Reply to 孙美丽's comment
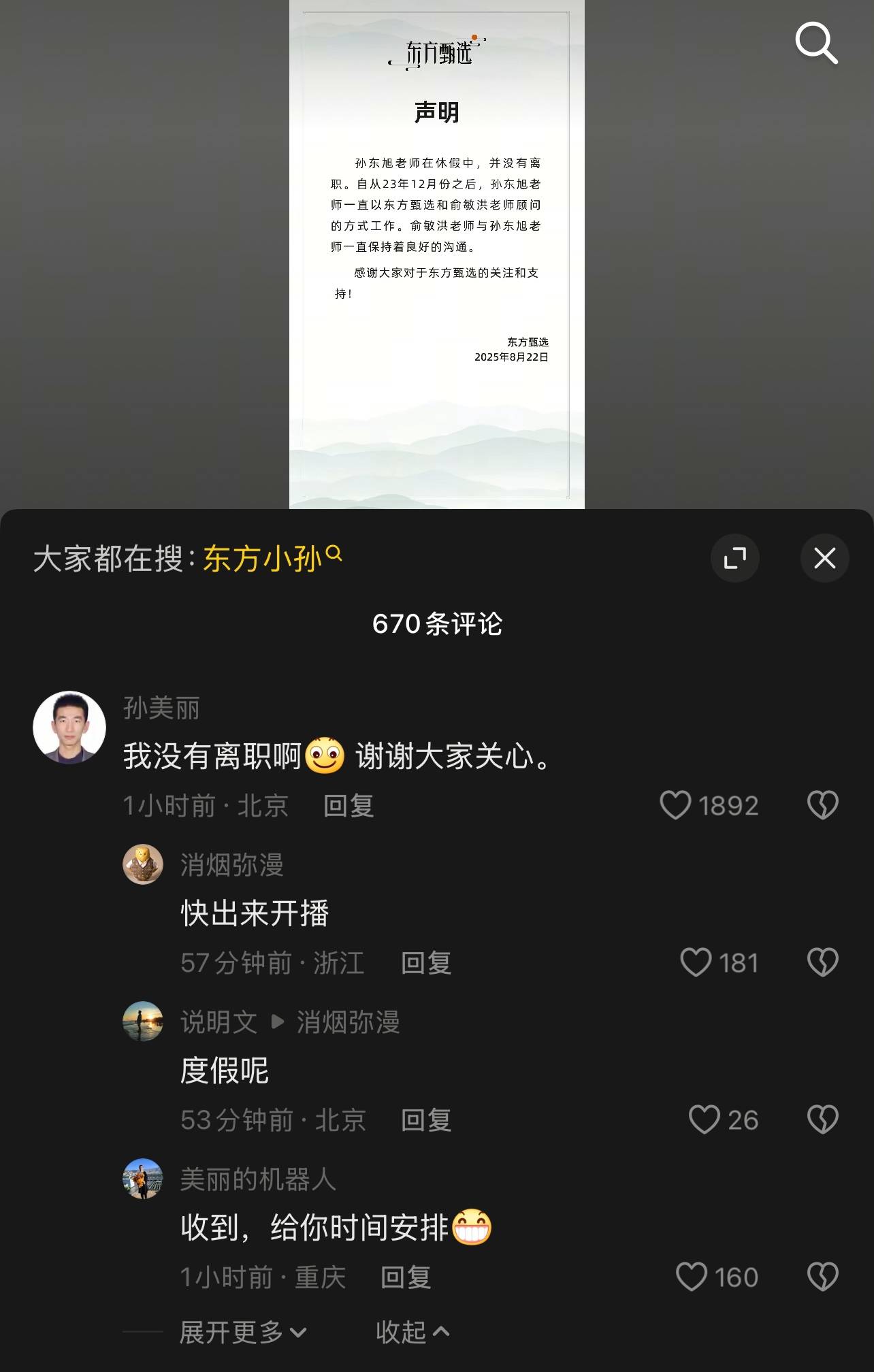 pos(348,806)
